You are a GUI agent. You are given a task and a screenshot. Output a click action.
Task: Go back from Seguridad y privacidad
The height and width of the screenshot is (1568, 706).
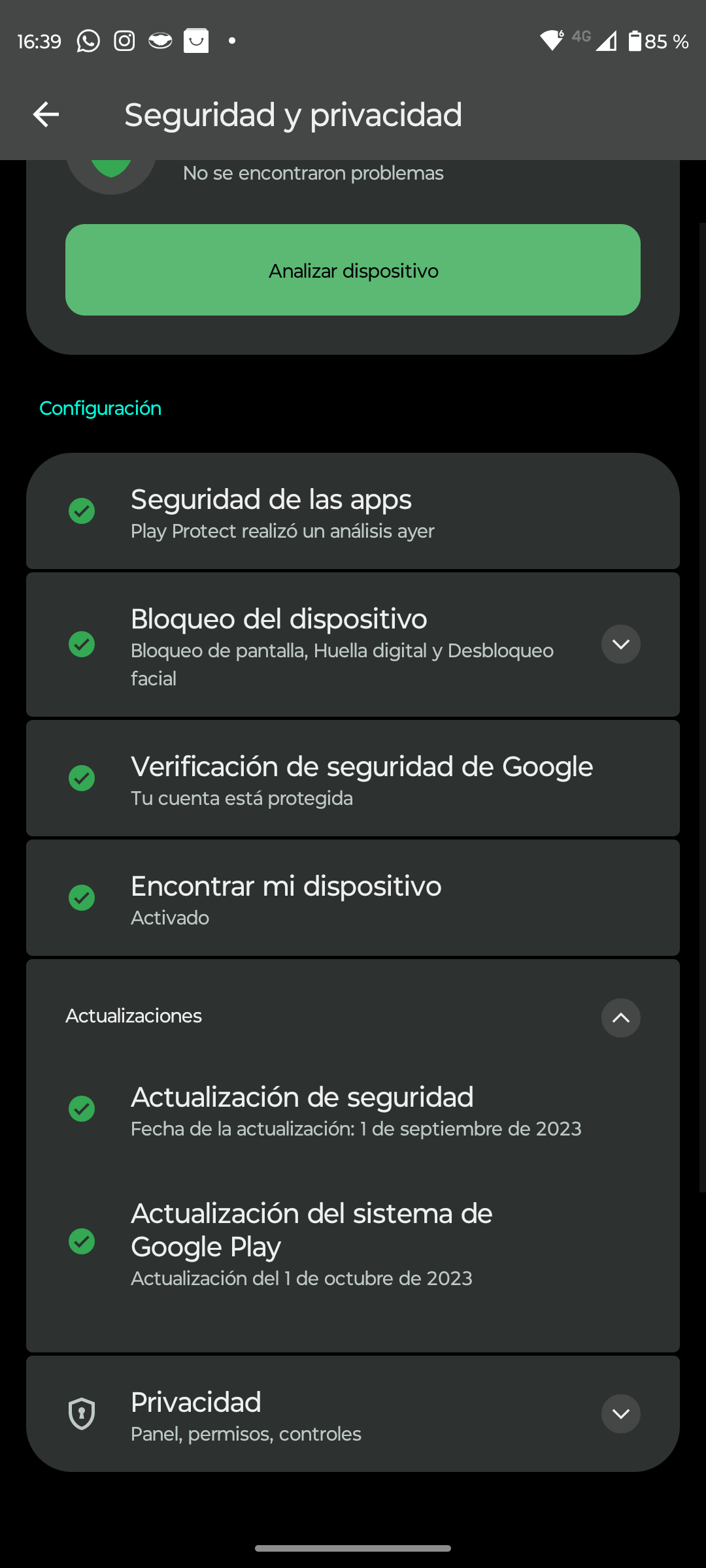coord(46,115)
